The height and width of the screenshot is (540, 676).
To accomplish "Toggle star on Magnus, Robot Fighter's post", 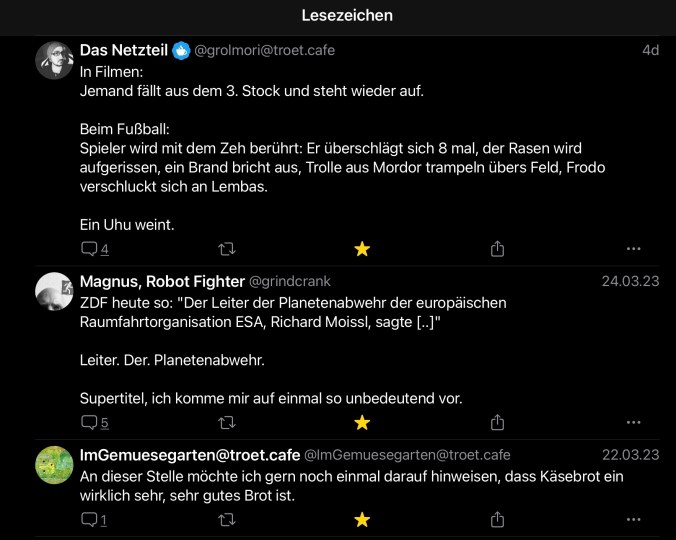I will coord(362,423).
